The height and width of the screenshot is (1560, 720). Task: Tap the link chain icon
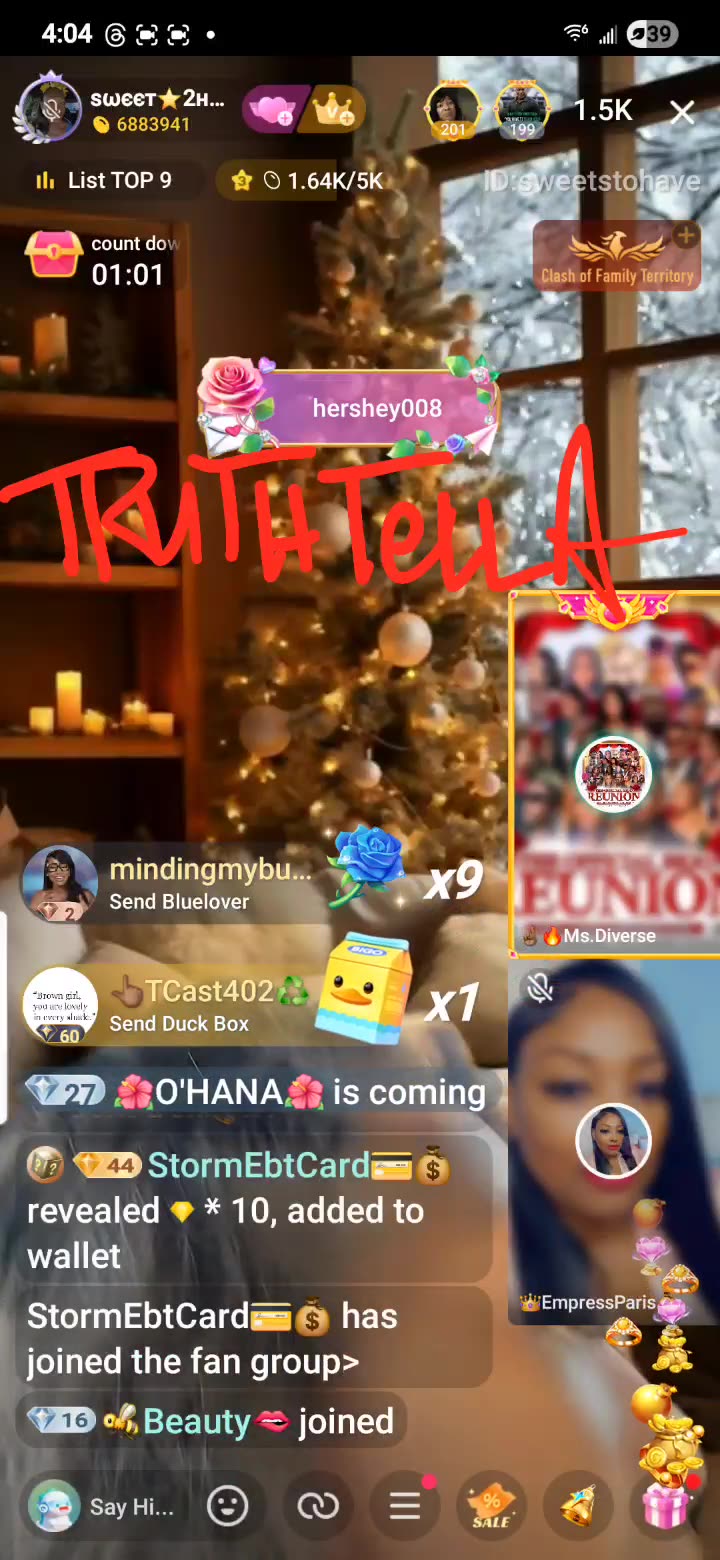click(x=318, y=1506)
